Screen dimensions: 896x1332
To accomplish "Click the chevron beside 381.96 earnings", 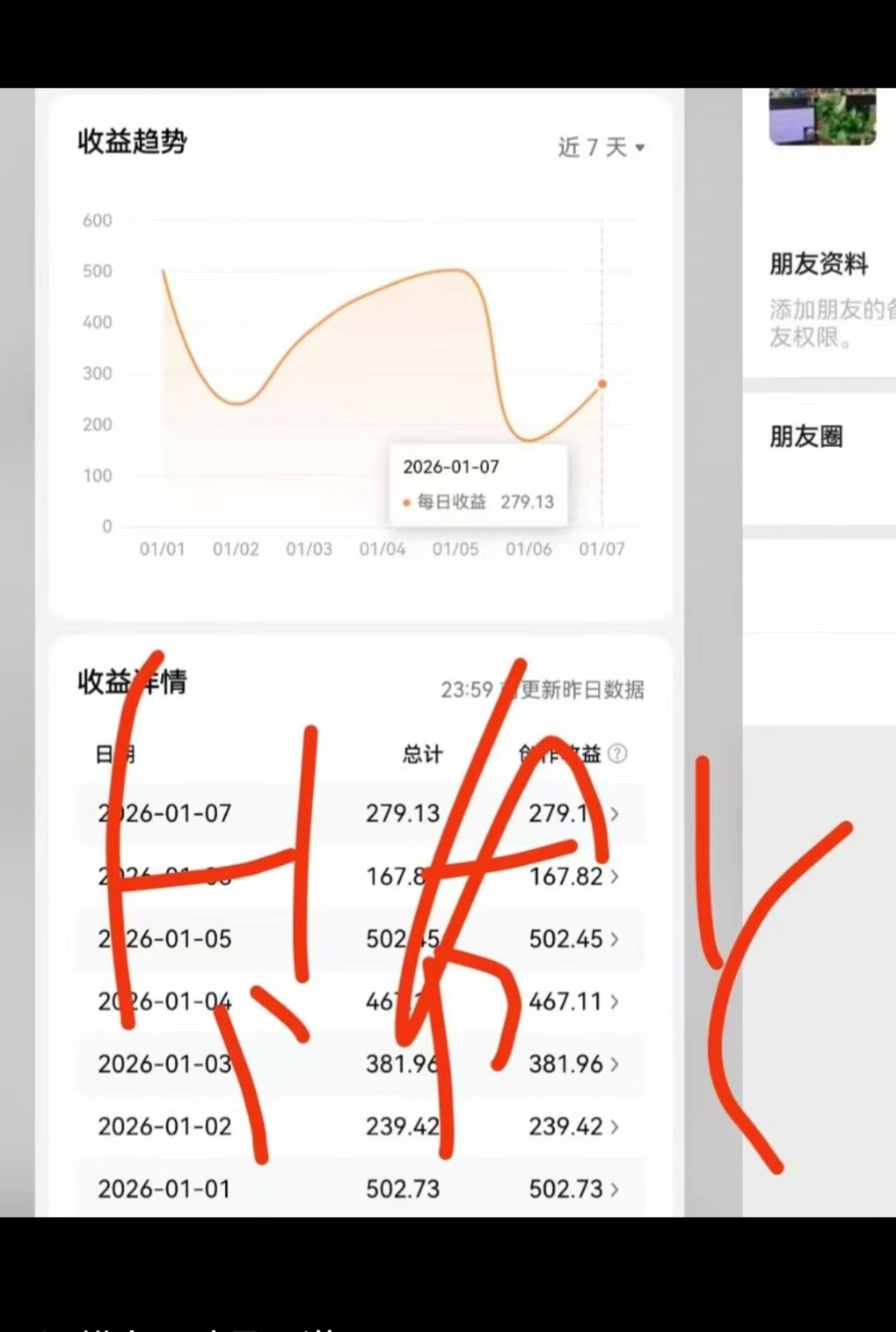I will [x=614, y=1064].
